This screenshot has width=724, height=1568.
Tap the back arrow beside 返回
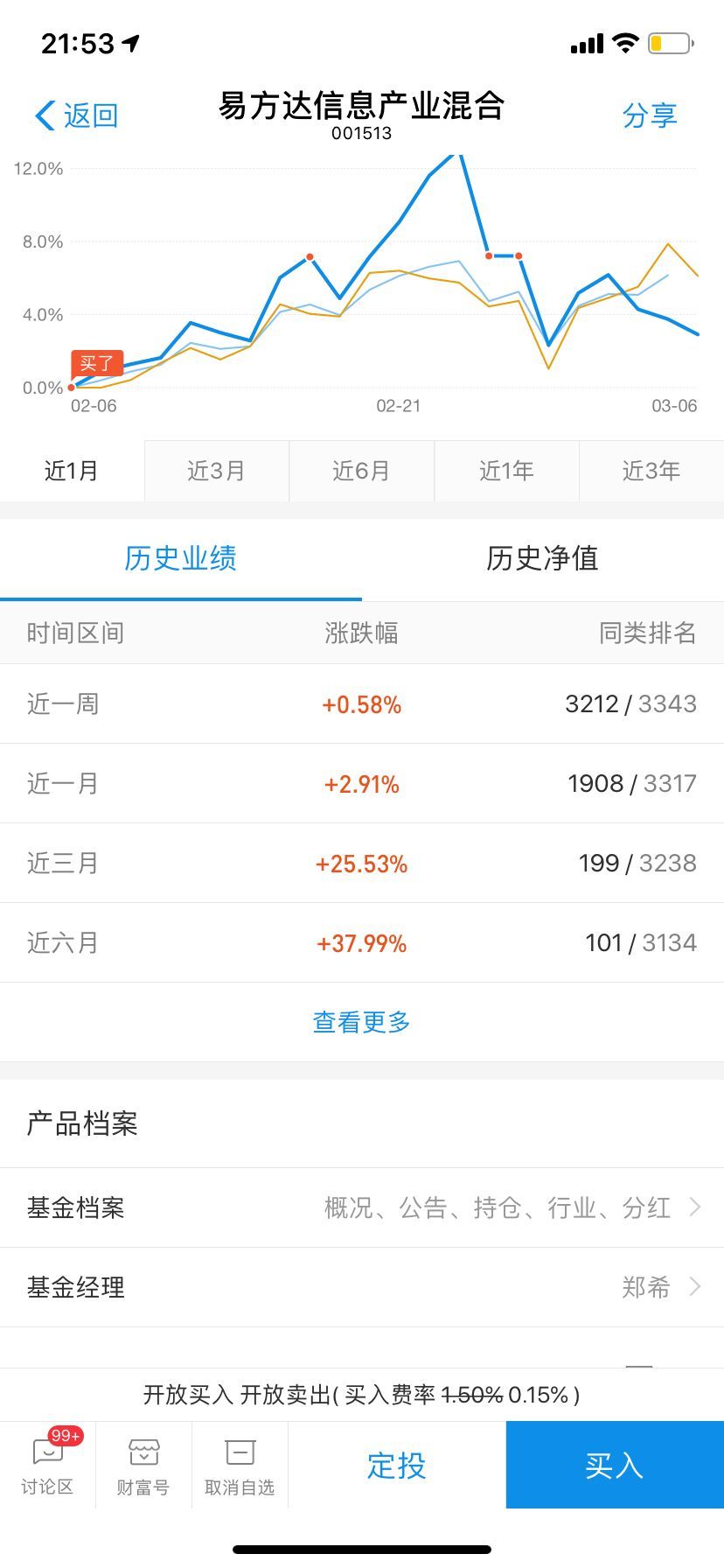[44, 115]
